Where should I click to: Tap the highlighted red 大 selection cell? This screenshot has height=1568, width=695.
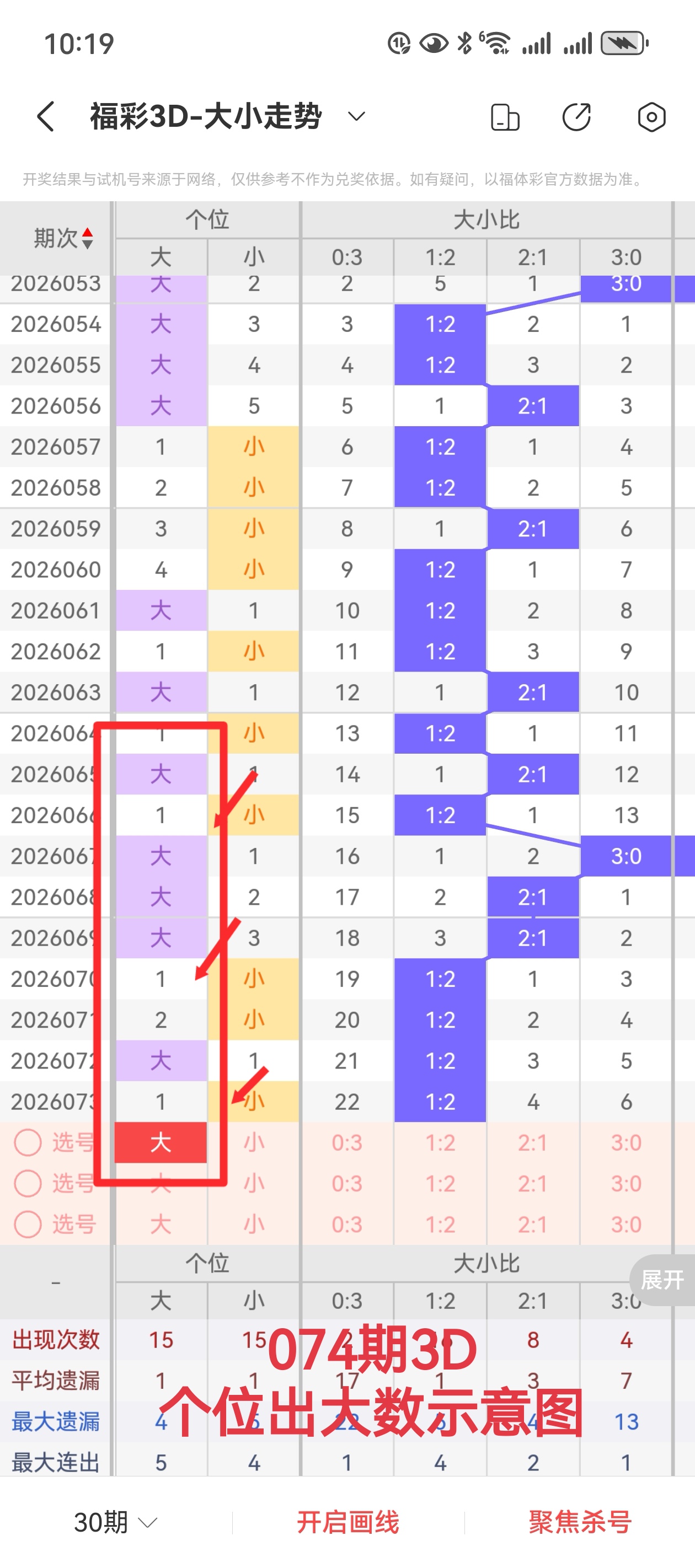point(161,1142)
